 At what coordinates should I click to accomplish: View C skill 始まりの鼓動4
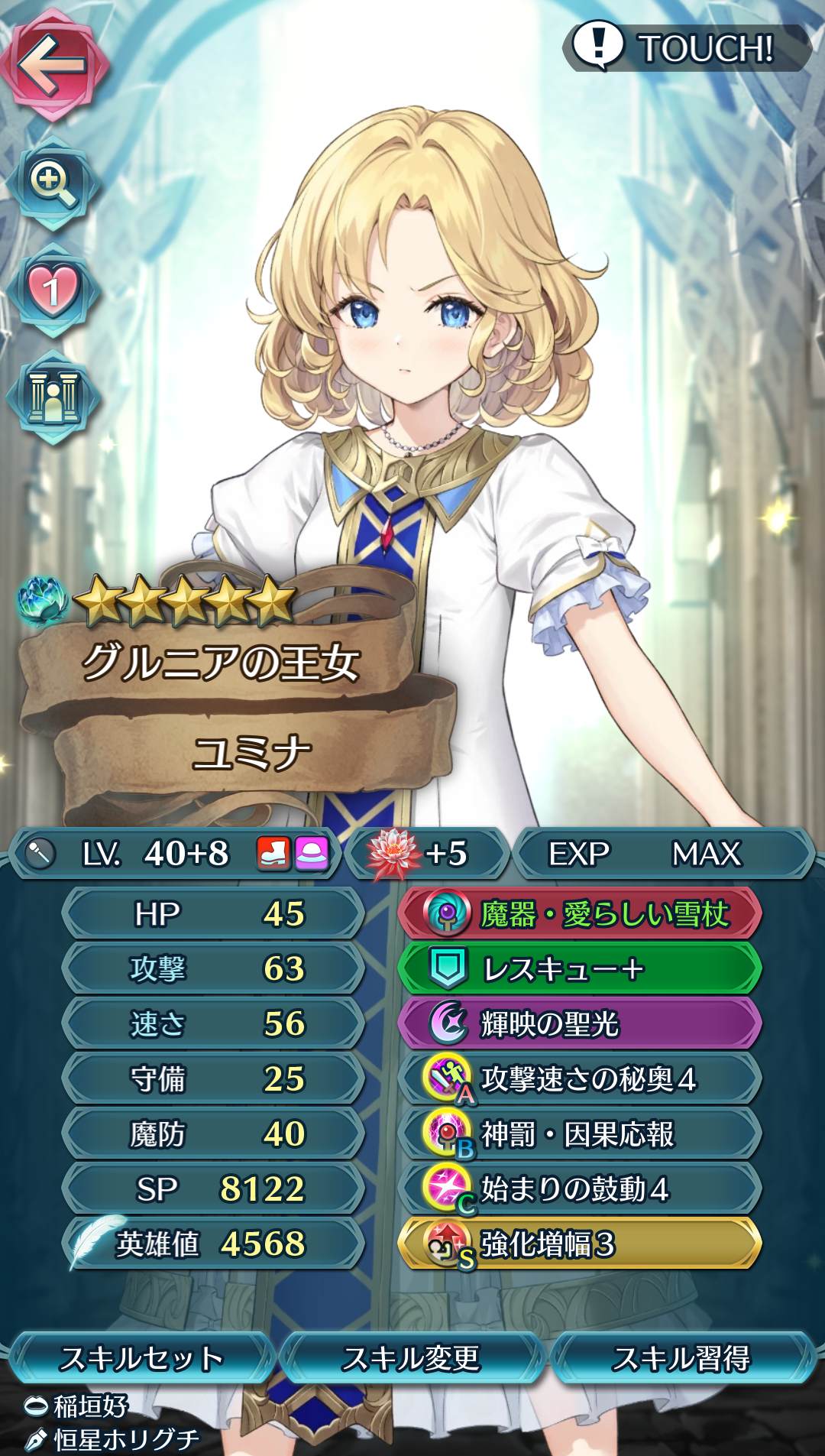click(x=580, y=1188)
